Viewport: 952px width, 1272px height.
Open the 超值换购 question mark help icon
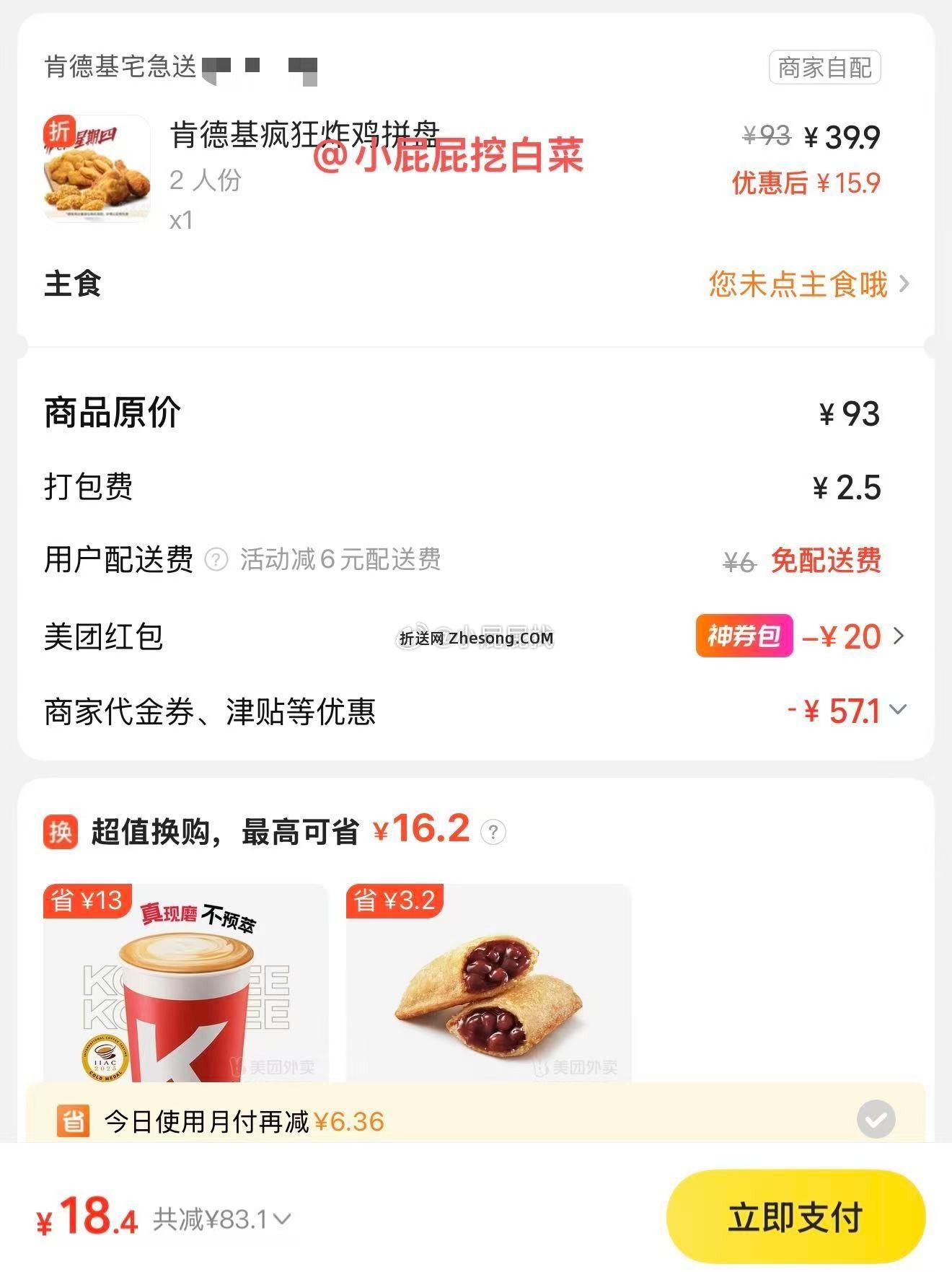point(493,832)
